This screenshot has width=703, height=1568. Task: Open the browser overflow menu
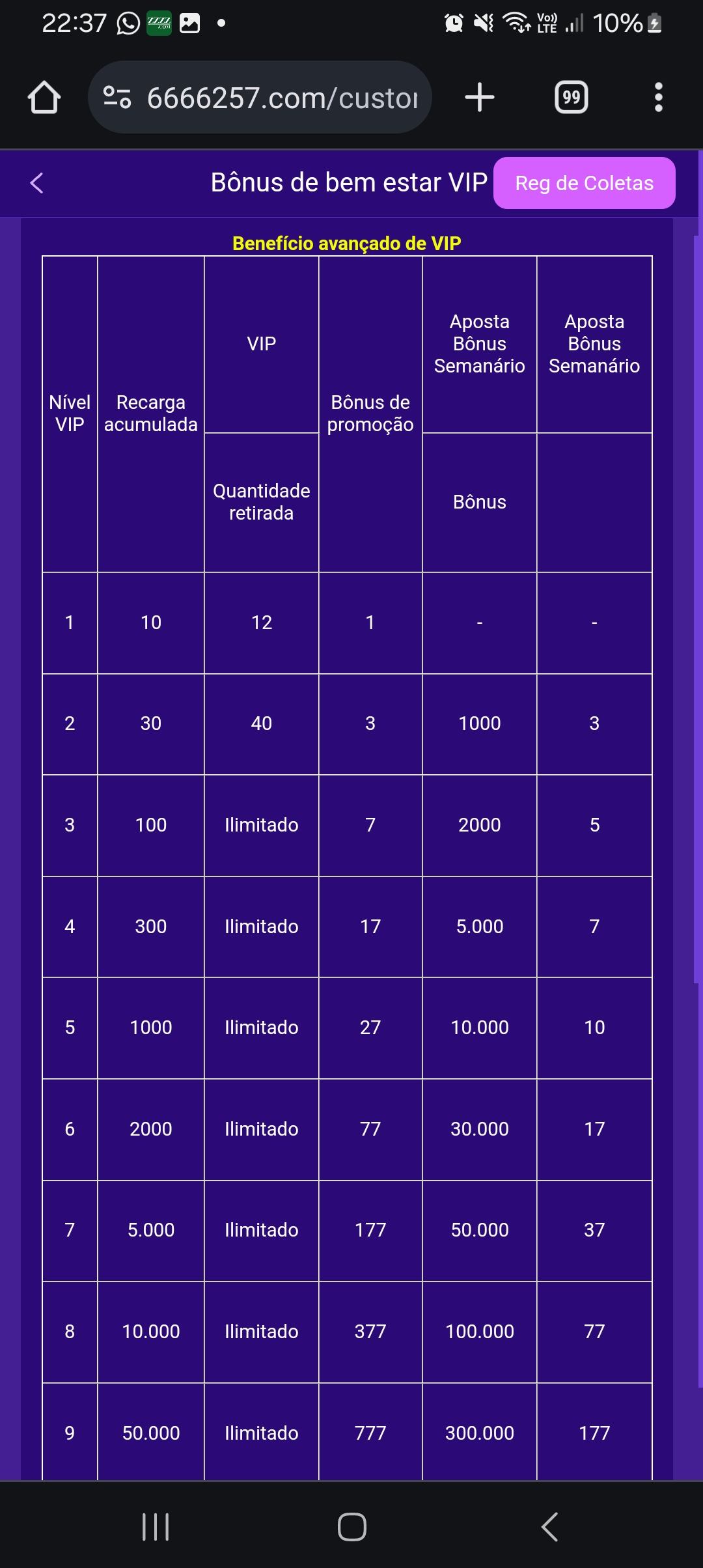pos(658,98)
